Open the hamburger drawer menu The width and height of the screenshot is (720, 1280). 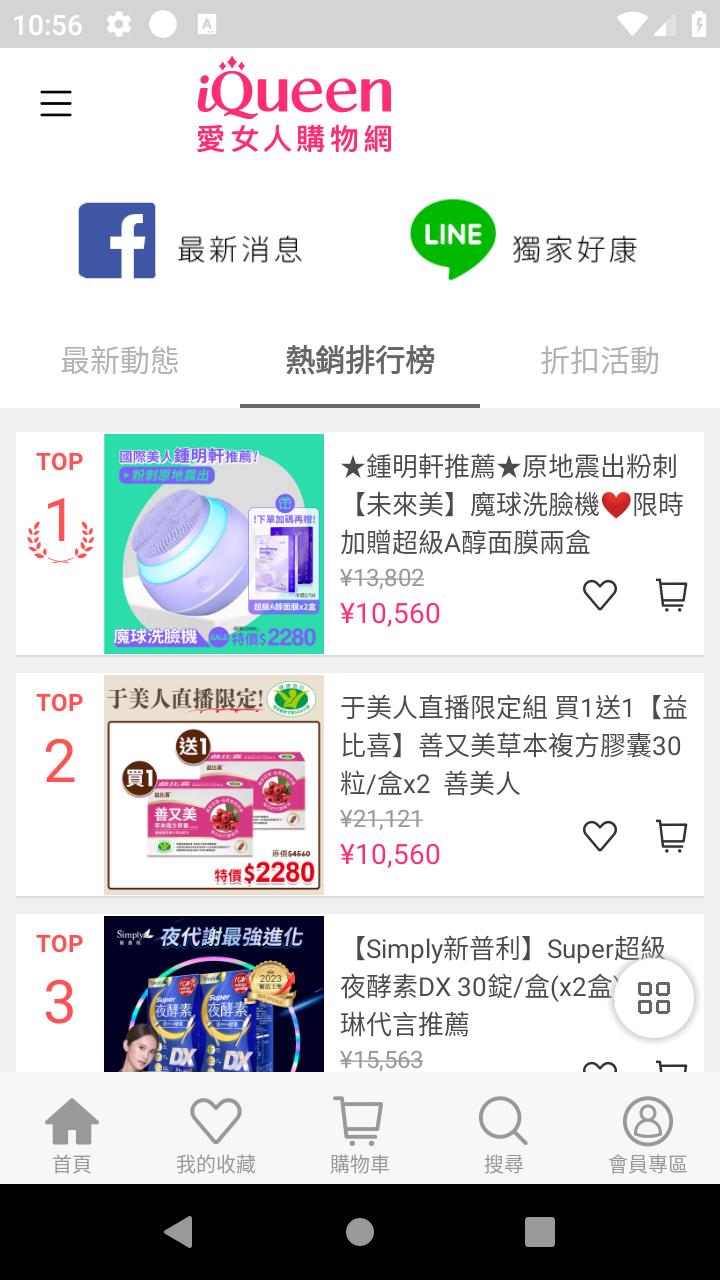pos(56,103)
